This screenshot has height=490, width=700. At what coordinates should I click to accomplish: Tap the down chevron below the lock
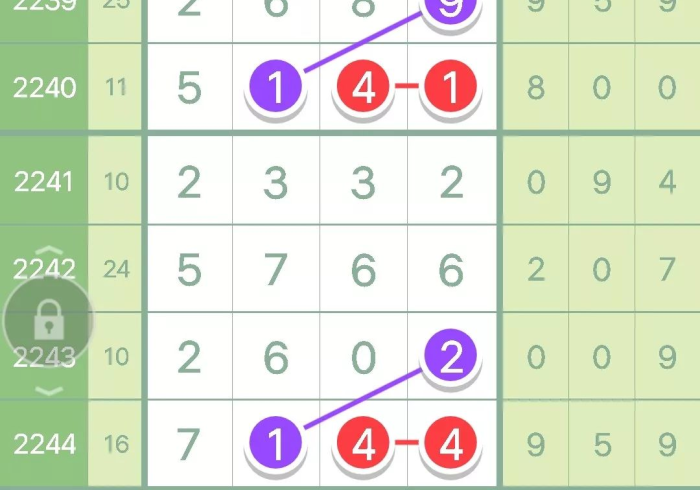50,391
